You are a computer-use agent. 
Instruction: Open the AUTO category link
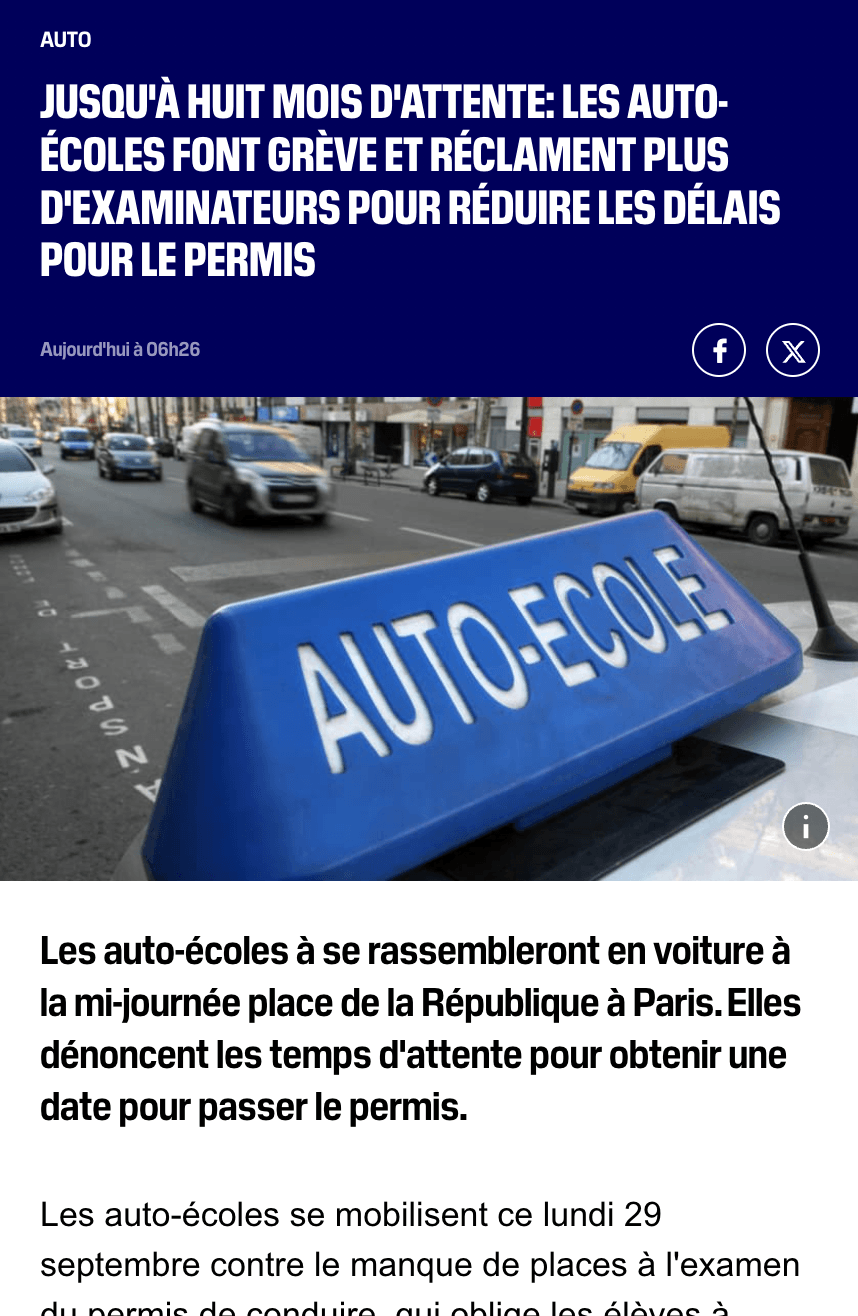(66, 40)
